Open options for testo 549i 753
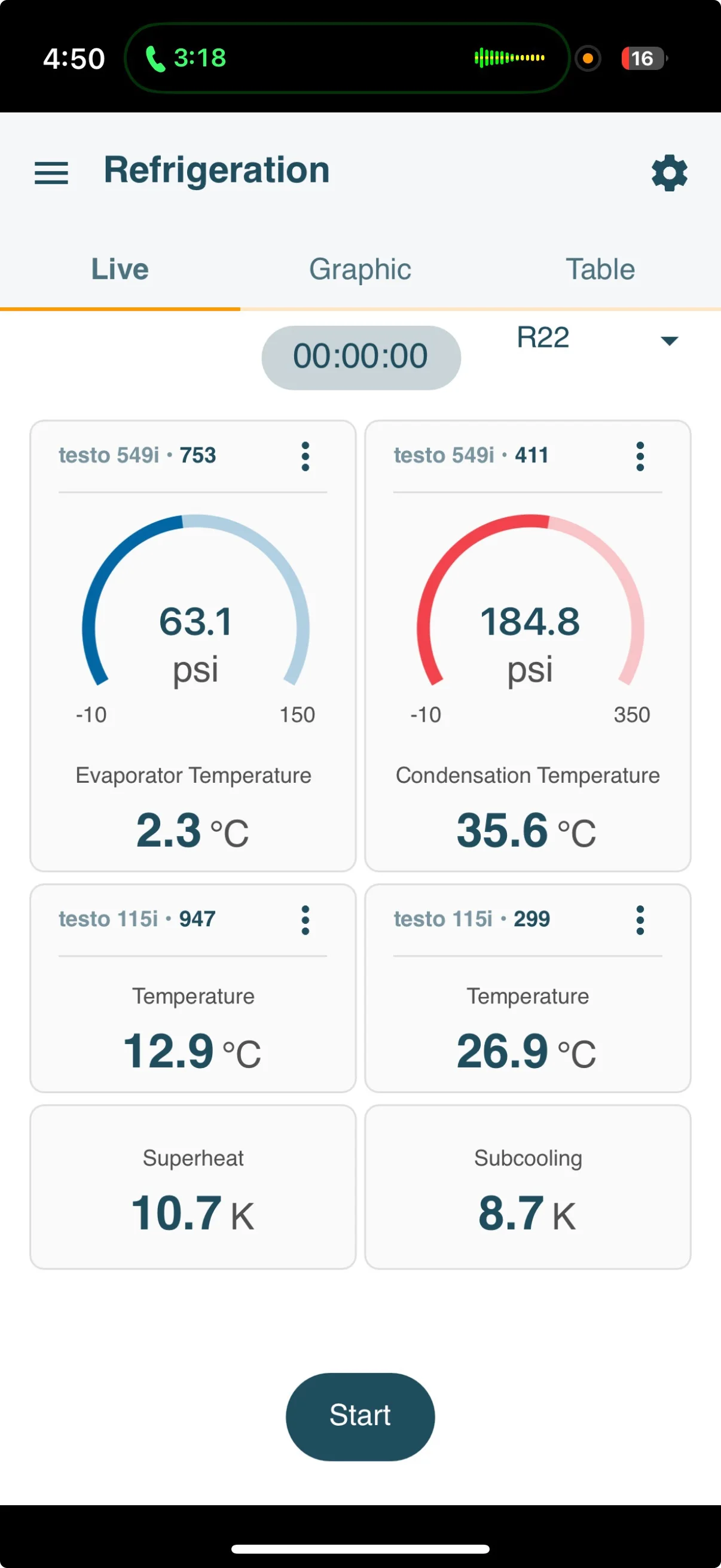 pyautogui.click(x=305, y=456)
